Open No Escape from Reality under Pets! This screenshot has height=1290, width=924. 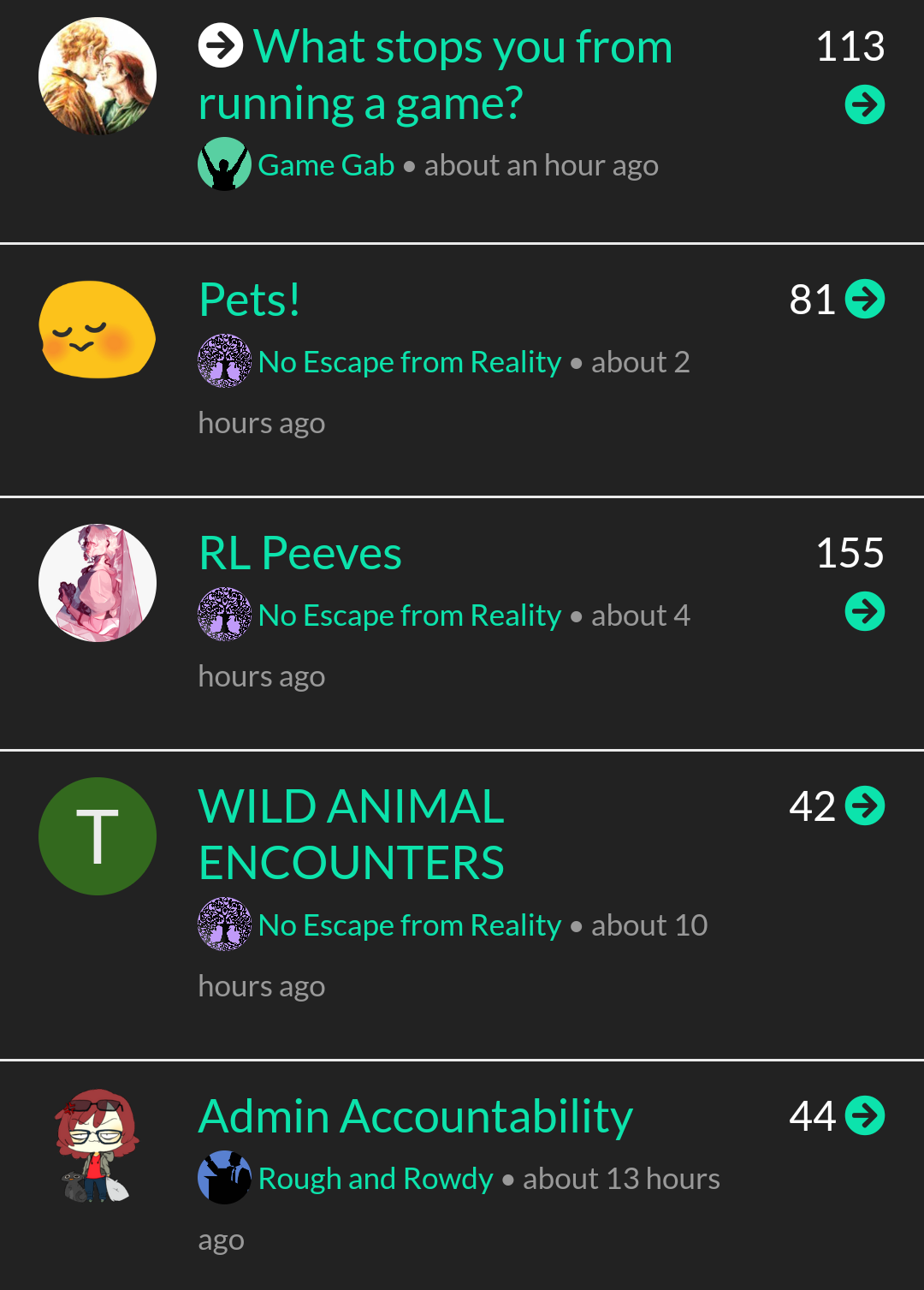tap(409, 362)
